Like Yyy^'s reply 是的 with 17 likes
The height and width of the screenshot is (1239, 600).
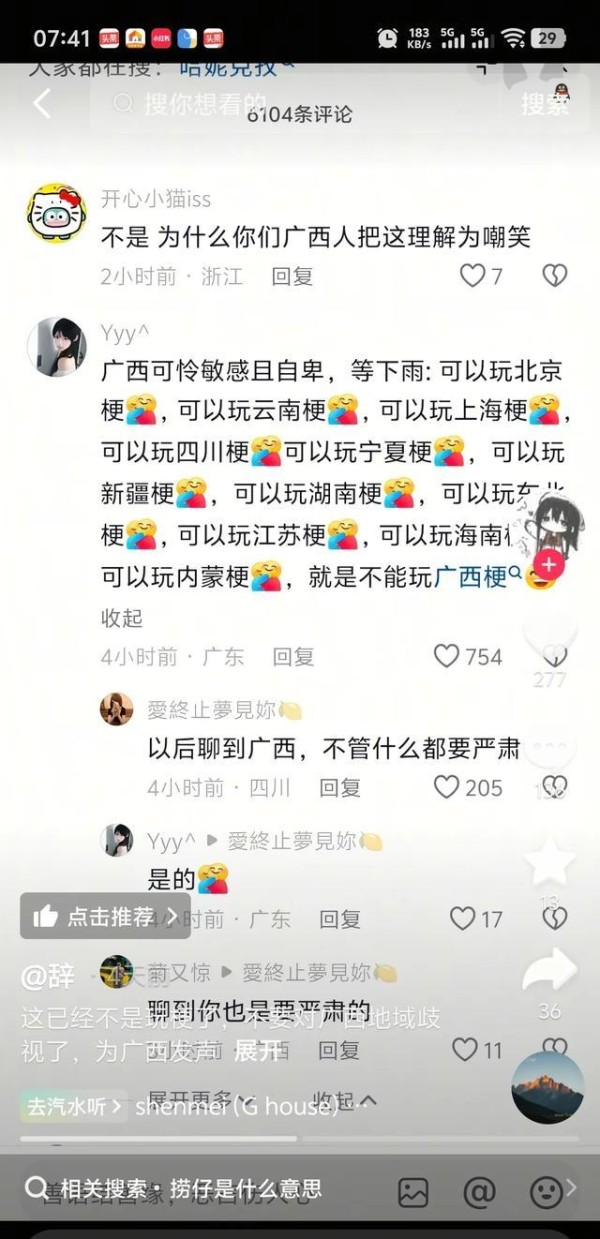pos(476,918)
